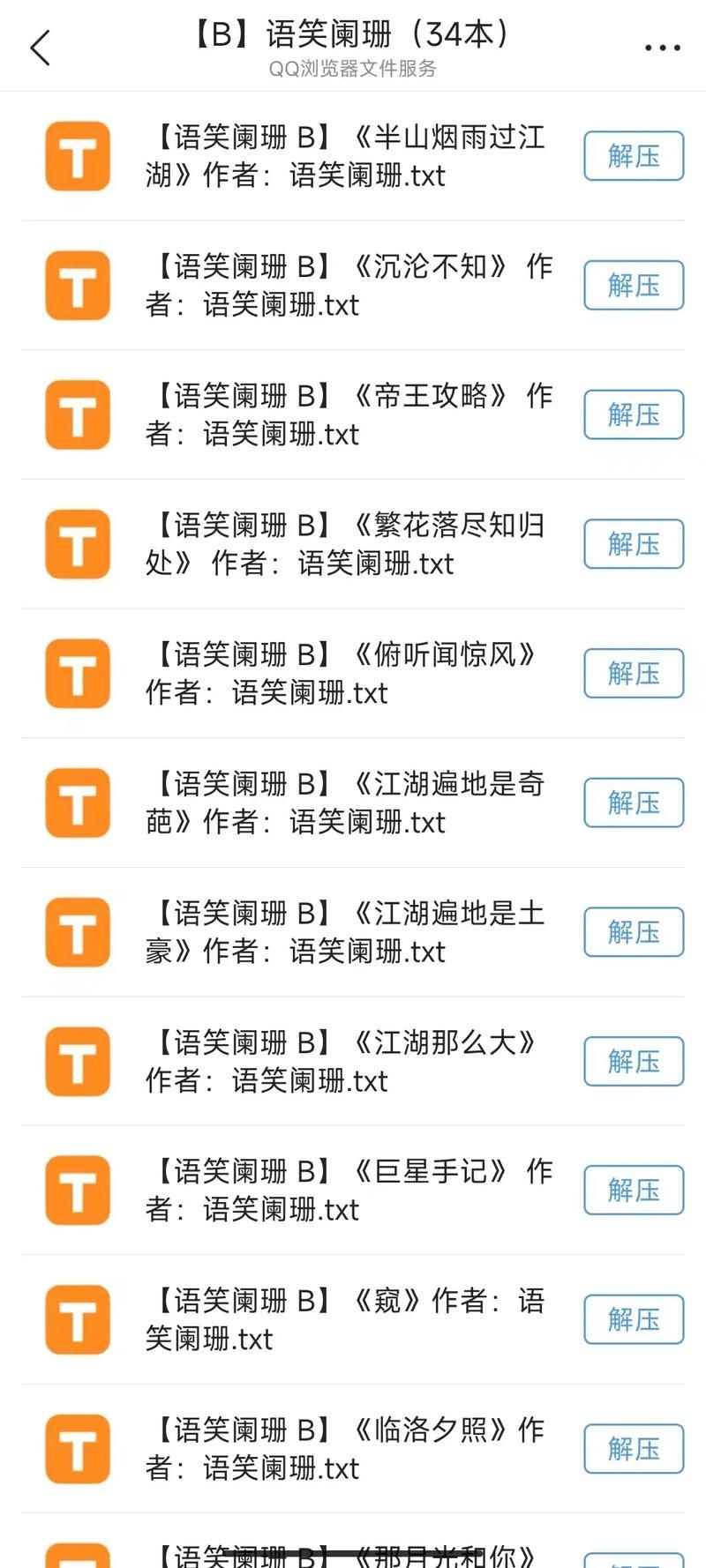Click the TXT icon for 《帝王攻略》
The height and width of the screenshot is (1568, 706).
coord(78,415)
